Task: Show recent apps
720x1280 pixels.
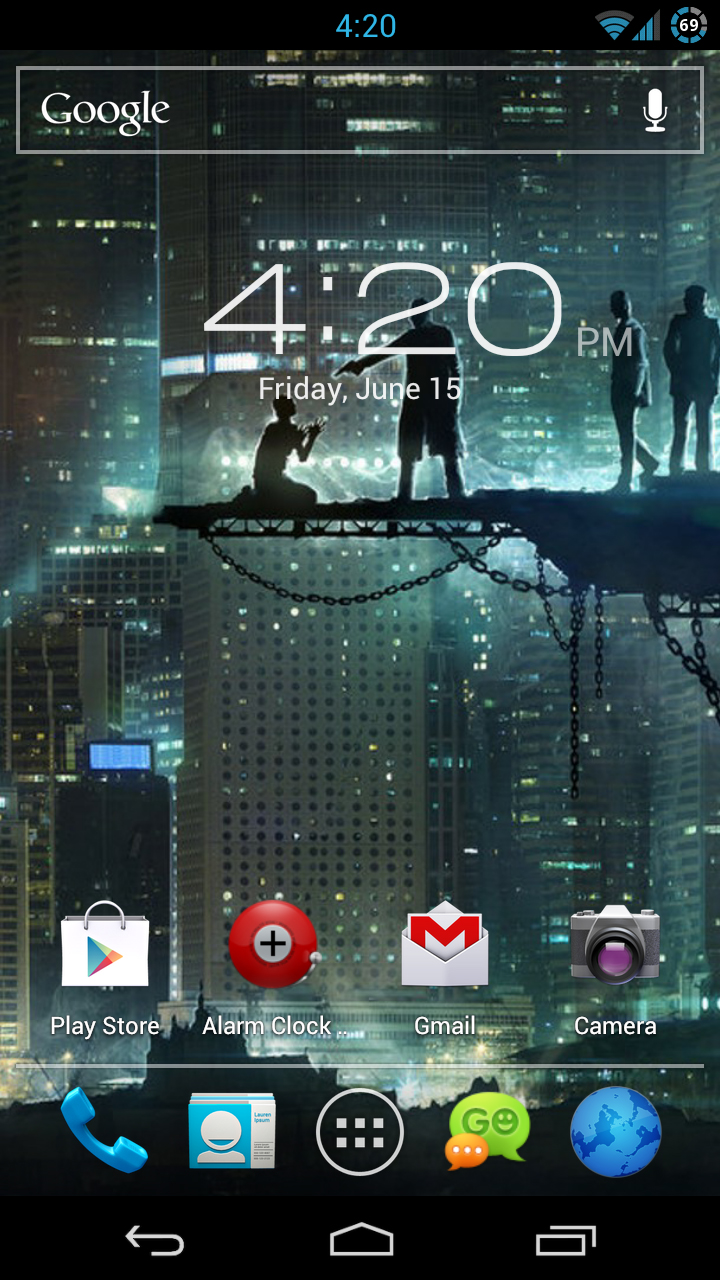Action: (566, 1240)
